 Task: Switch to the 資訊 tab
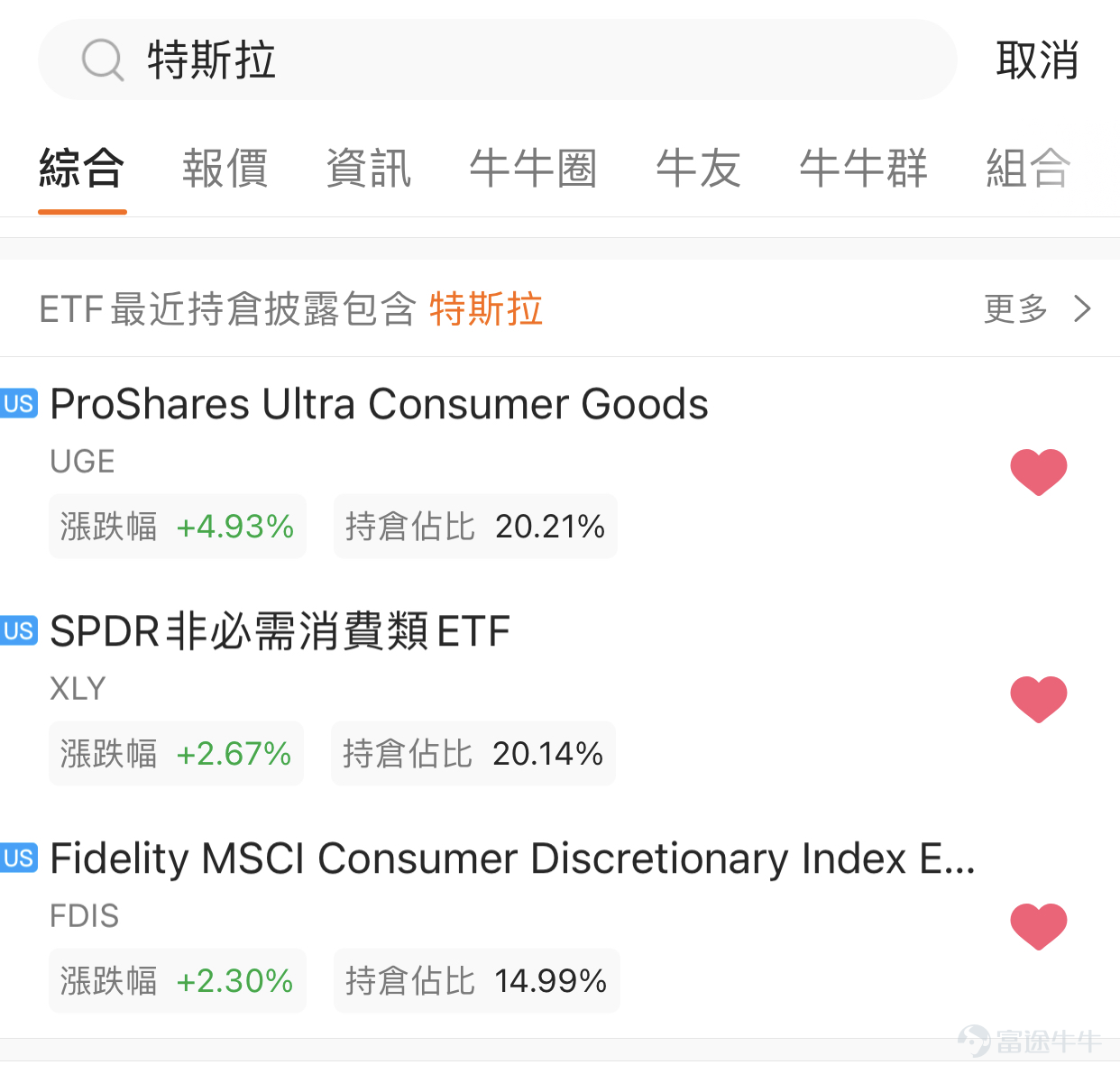[368, 169]
